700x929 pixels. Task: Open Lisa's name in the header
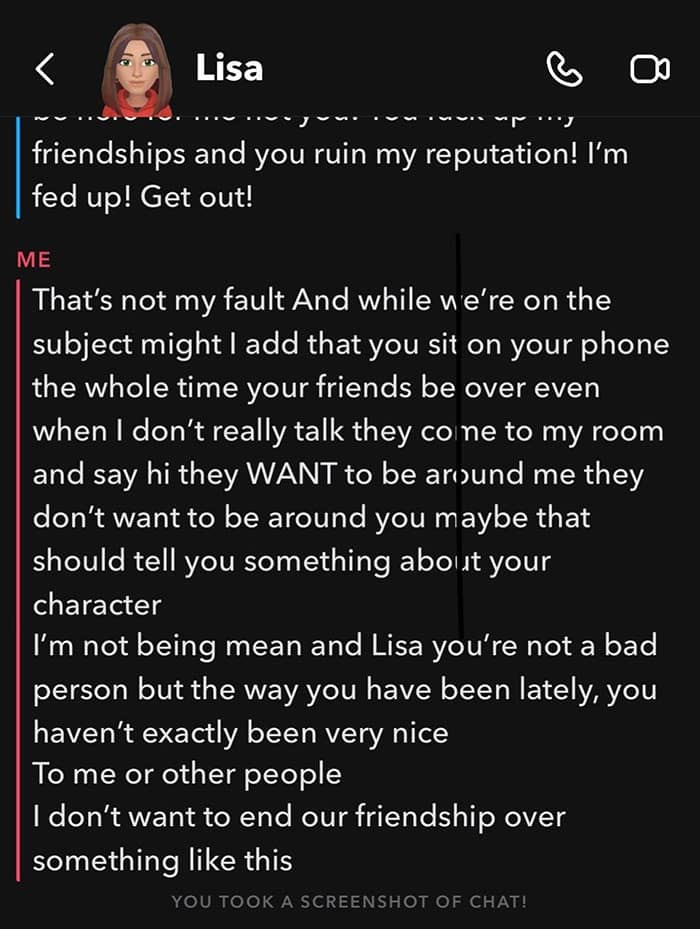[x=229, y=68]
